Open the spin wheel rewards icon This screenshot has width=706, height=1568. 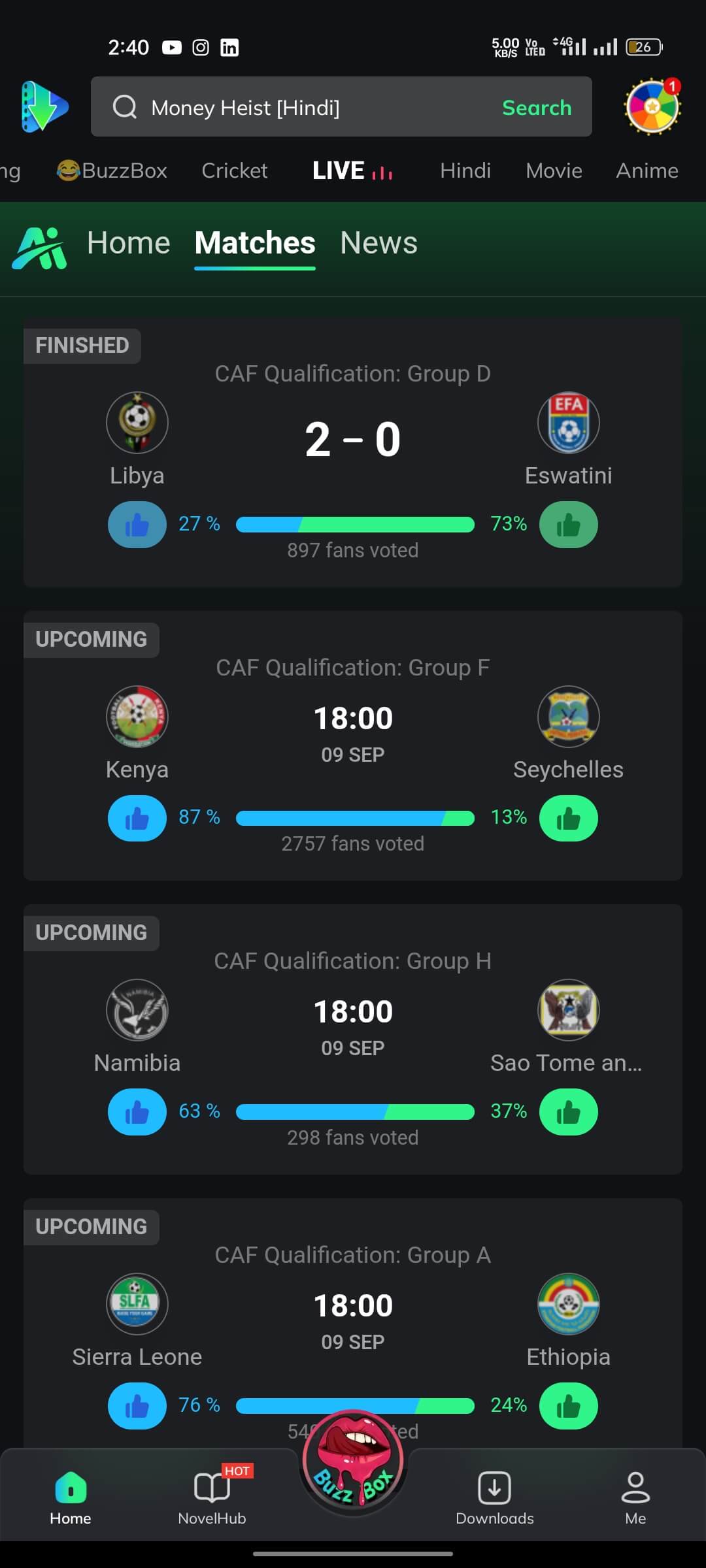(652, 106)
